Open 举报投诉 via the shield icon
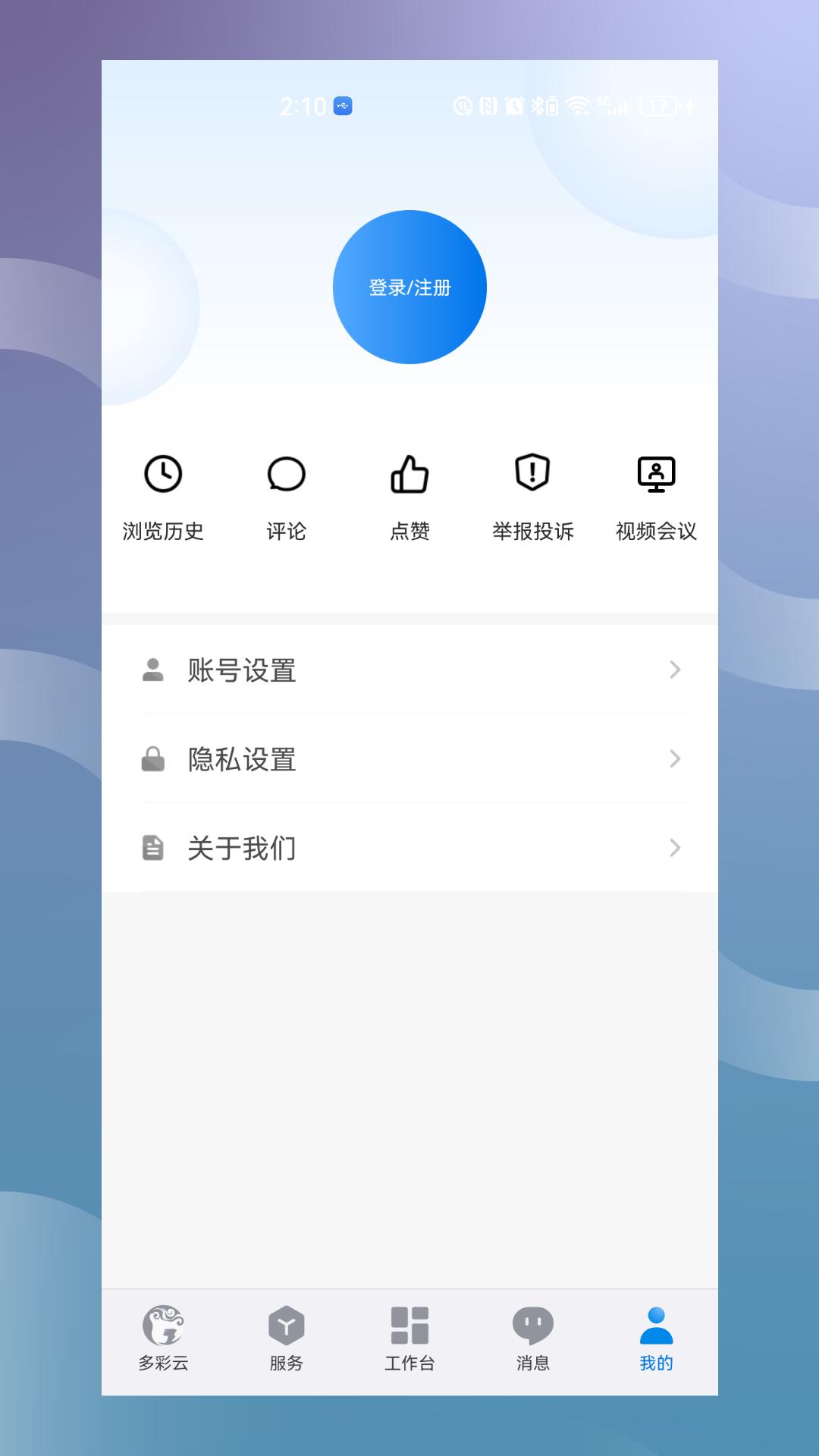This screenshot has width=819, height=1456. pos(533,474)
